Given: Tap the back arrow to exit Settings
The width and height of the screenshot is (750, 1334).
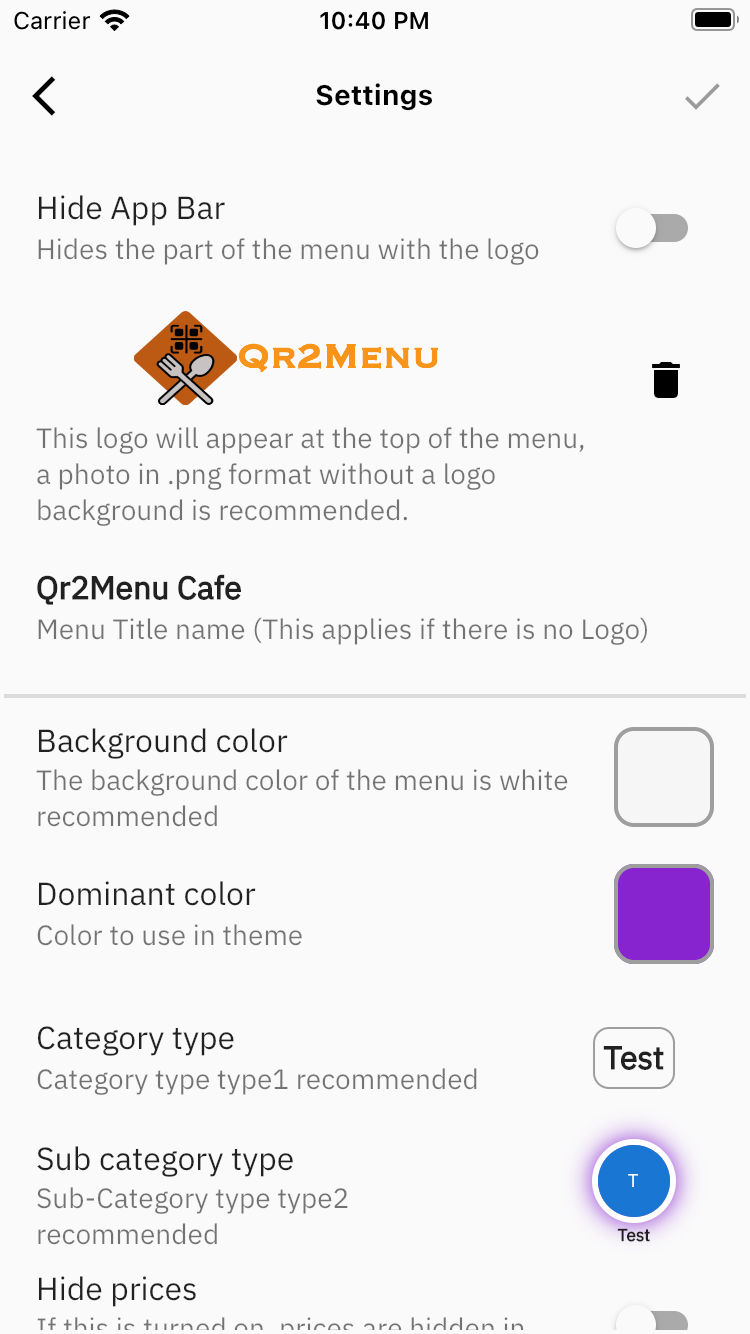Looking at the screenshot, I should [x=44, y=95].
